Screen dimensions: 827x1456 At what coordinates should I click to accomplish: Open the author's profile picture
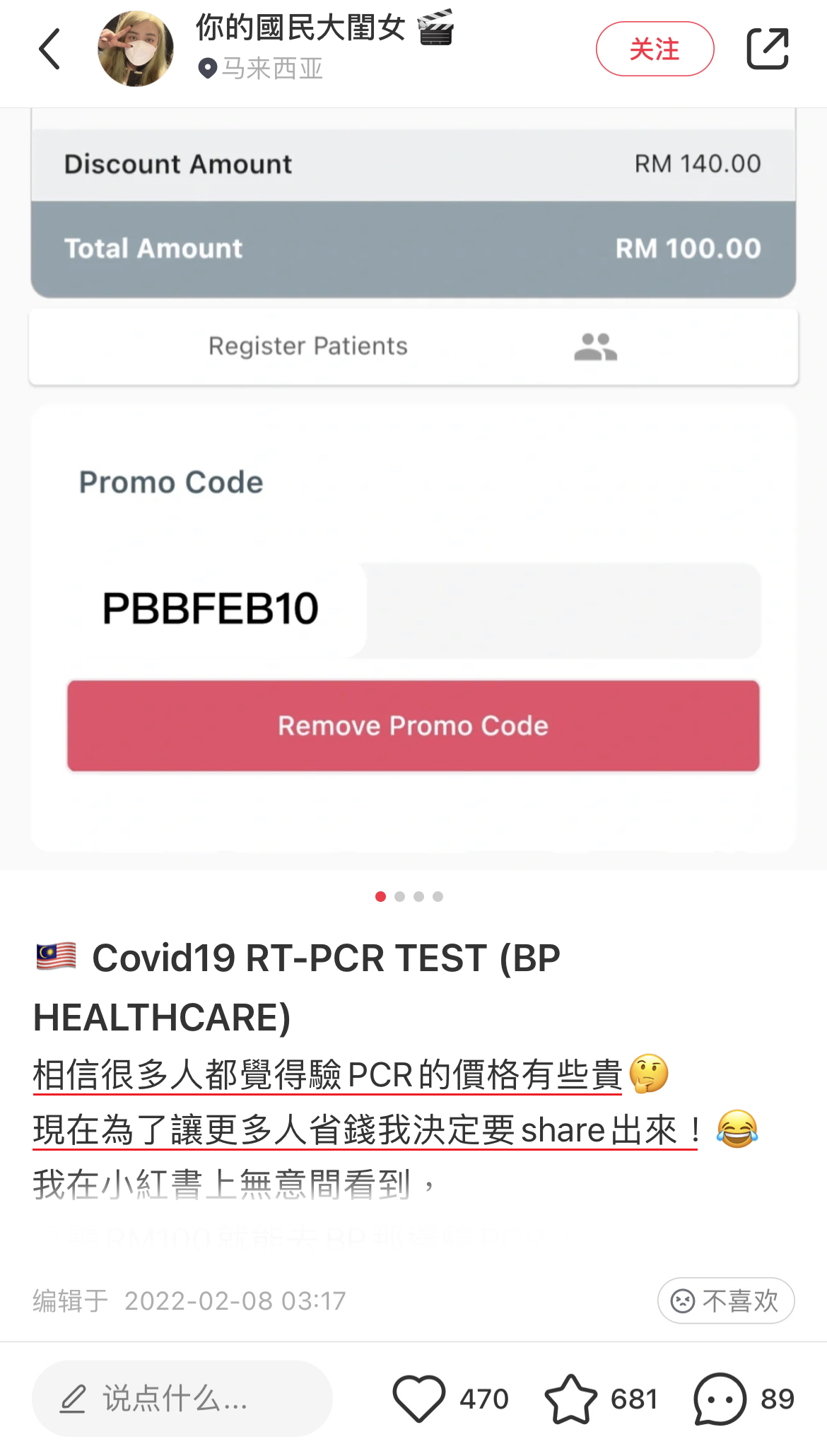(136, 49)
